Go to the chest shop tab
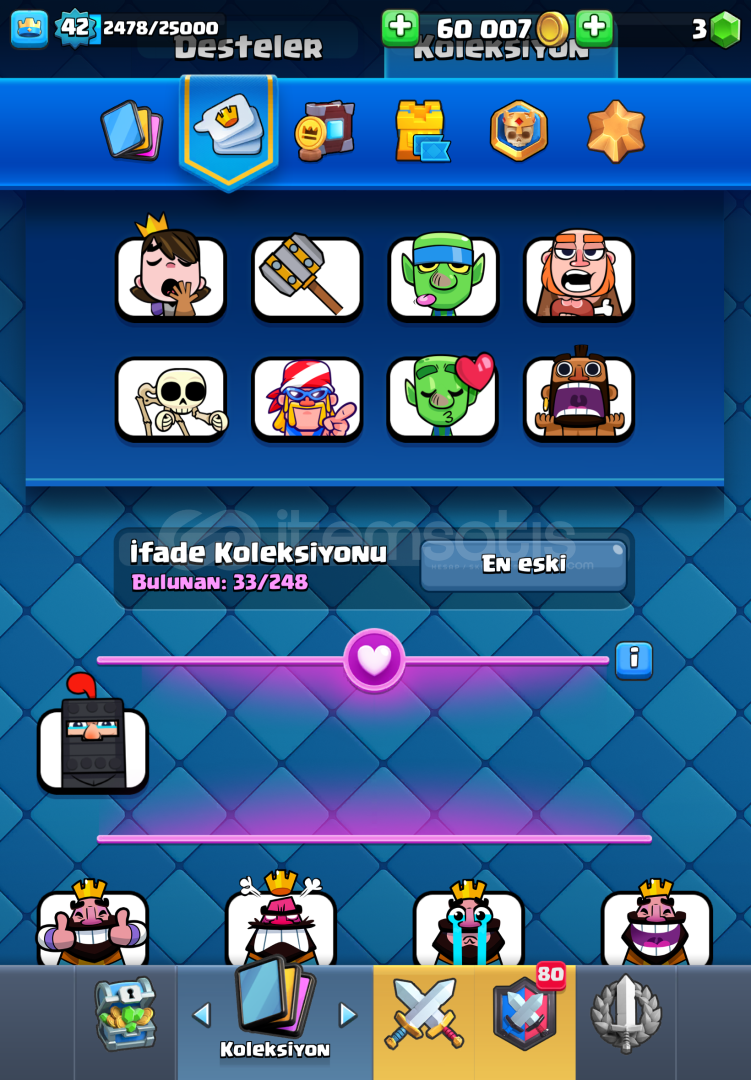Viewport: 751px width, 1080px height. tap(125, 1015)
